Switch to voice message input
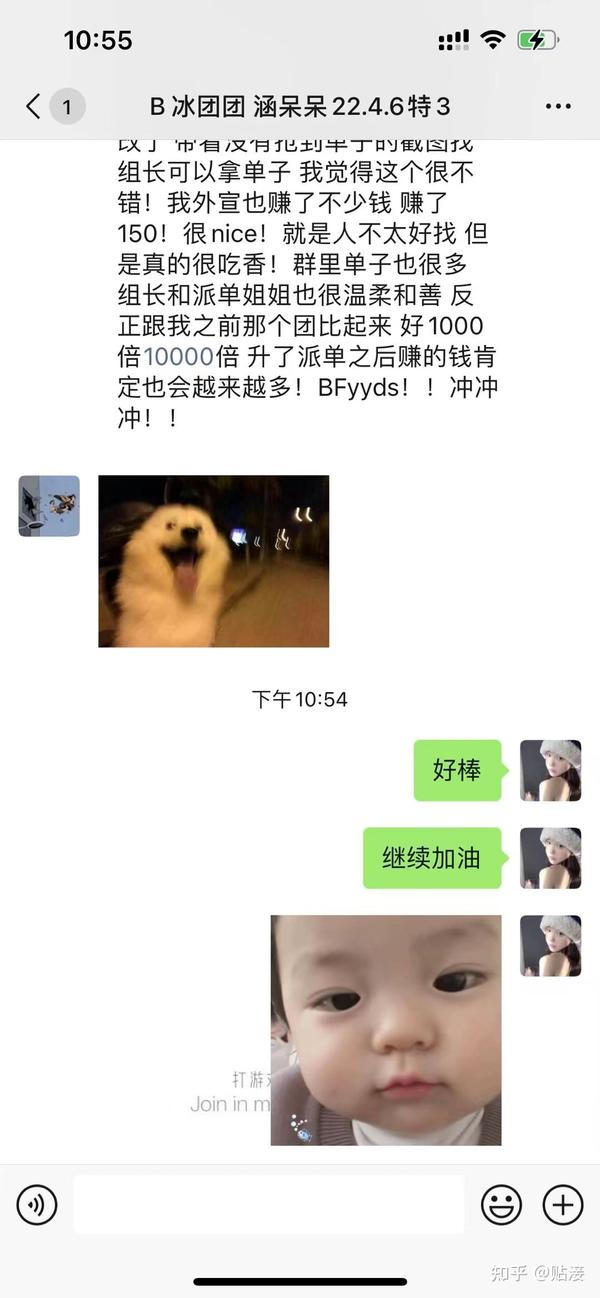Image resolution: width=600 pixels, height=1298 pixels. coord(37,1205)
